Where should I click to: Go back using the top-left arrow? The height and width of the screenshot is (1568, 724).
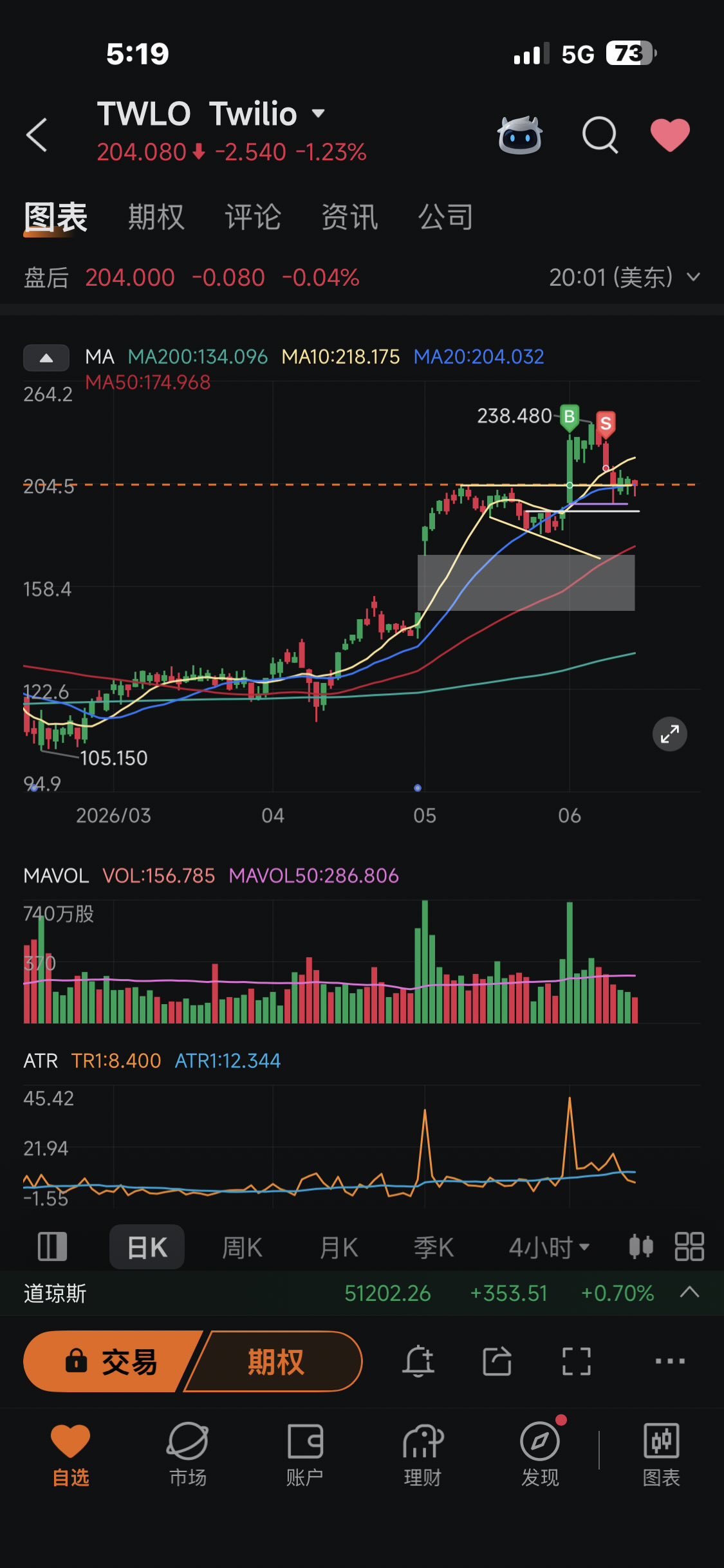tap(37, 135)
